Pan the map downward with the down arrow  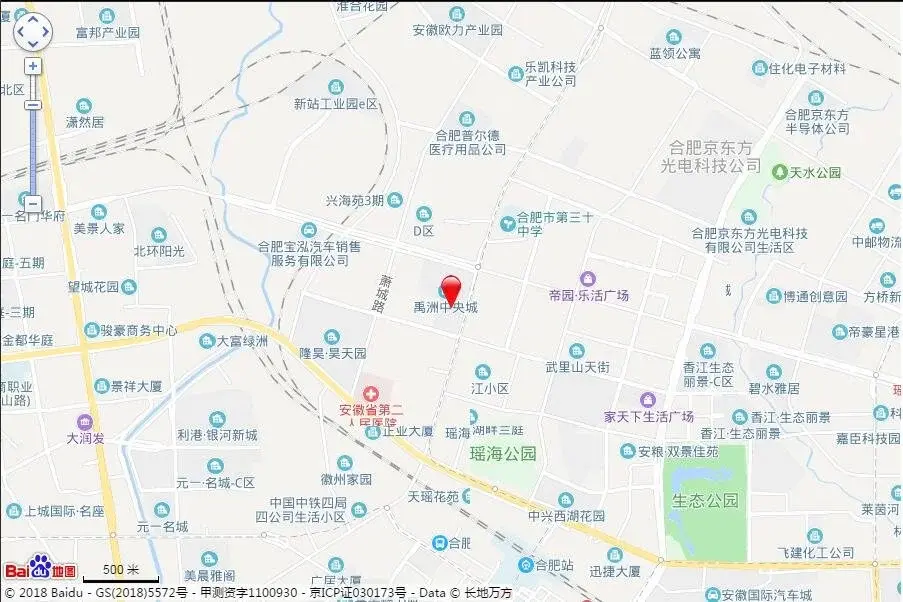point(32,45)
